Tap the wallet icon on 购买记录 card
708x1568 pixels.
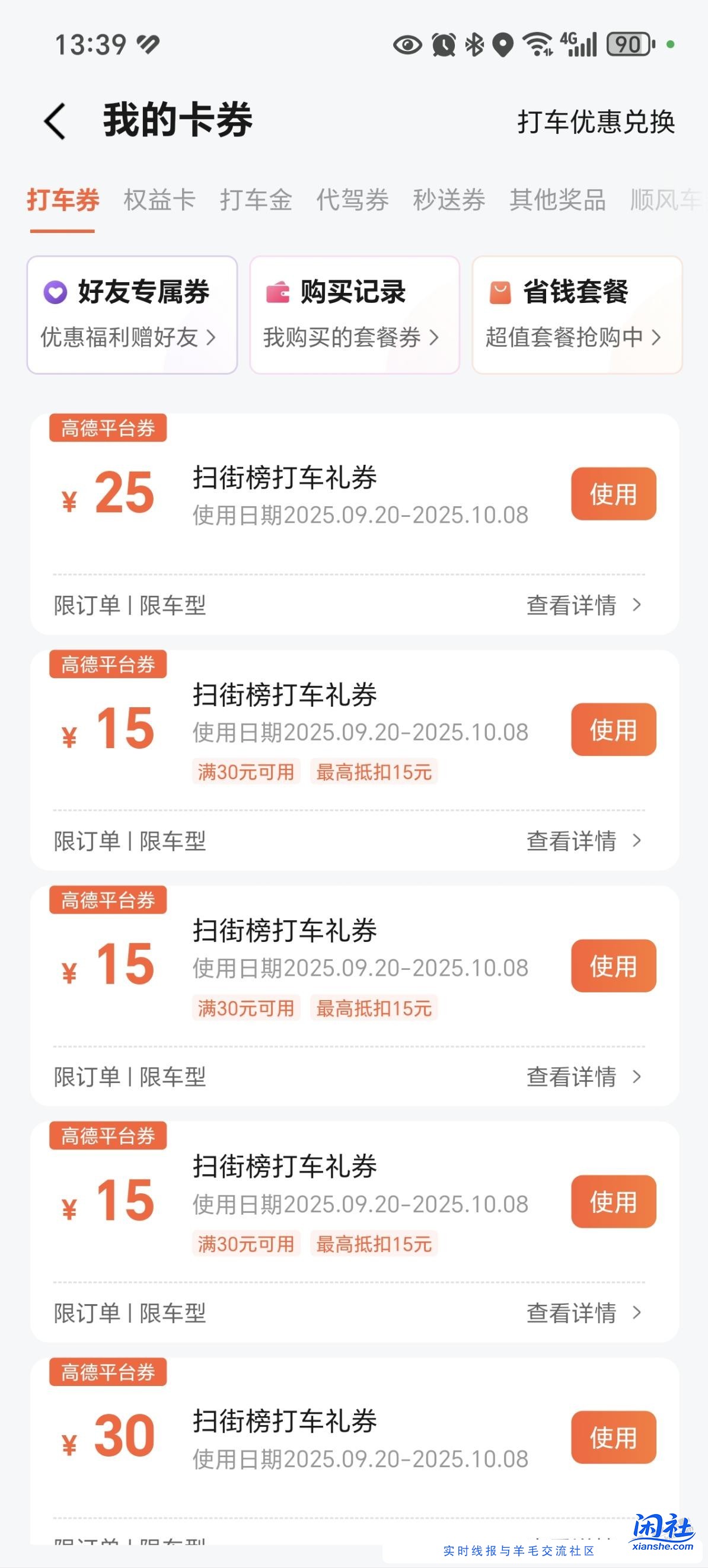coord(278,291)
